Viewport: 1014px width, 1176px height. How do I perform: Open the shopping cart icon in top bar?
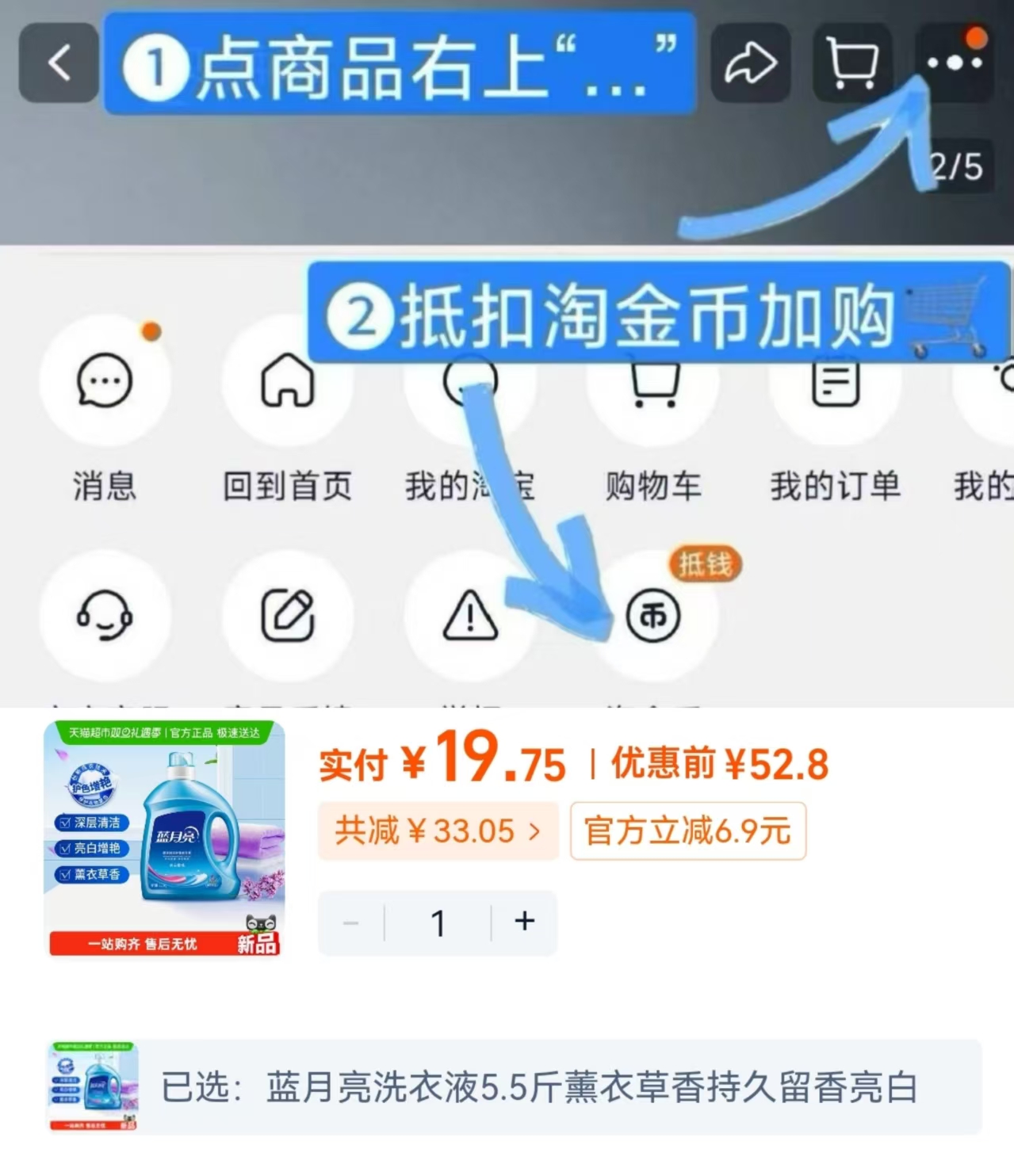(x=852, y=63)
